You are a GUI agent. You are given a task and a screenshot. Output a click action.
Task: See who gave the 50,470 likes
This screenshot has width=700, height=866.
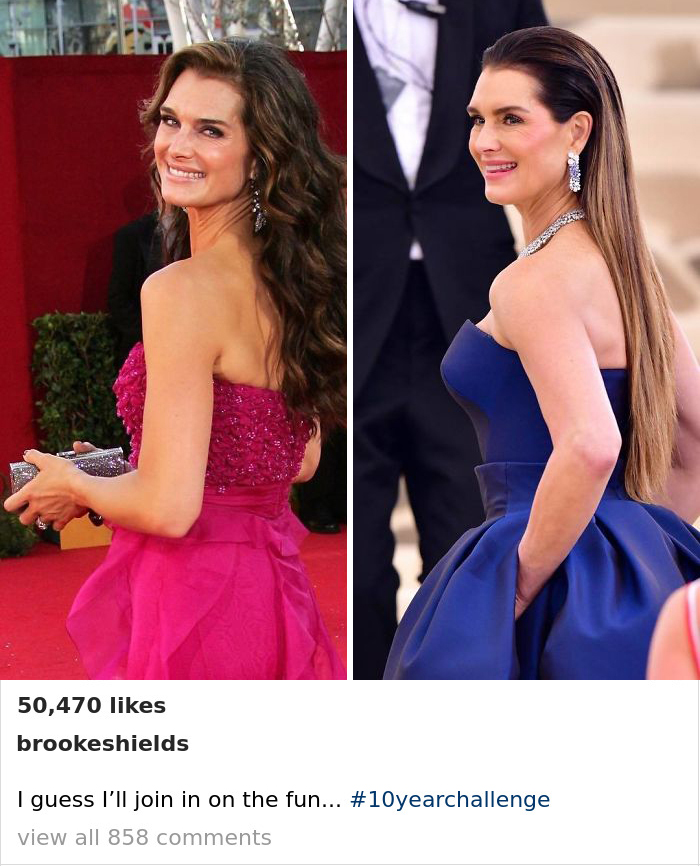(91, 706)
